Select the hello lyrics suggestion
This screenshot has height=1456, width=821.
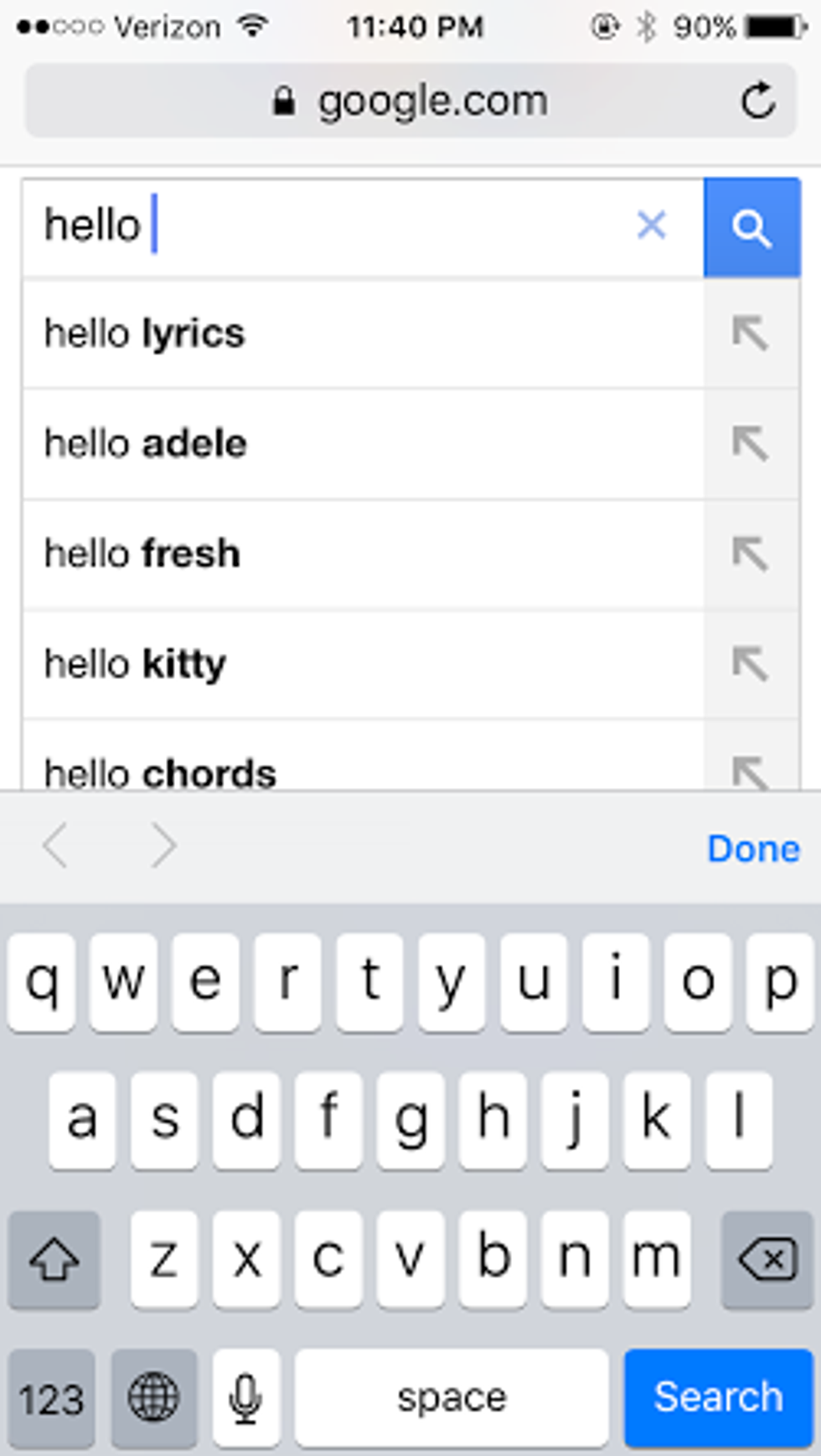(x=335, y=334)
